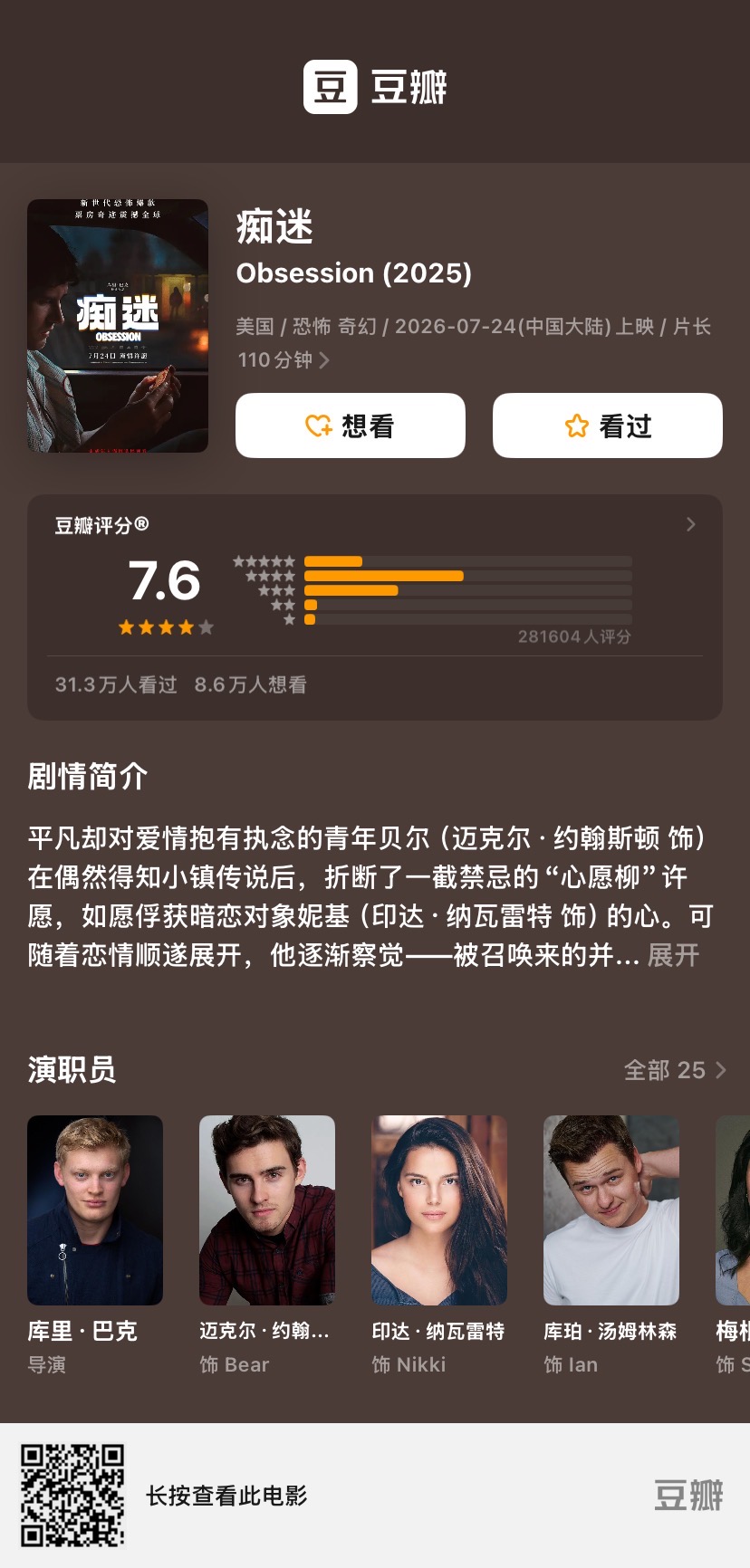Open the movie info details chevron
This screenshot has width=750, height=1568.
coord(324,360)
